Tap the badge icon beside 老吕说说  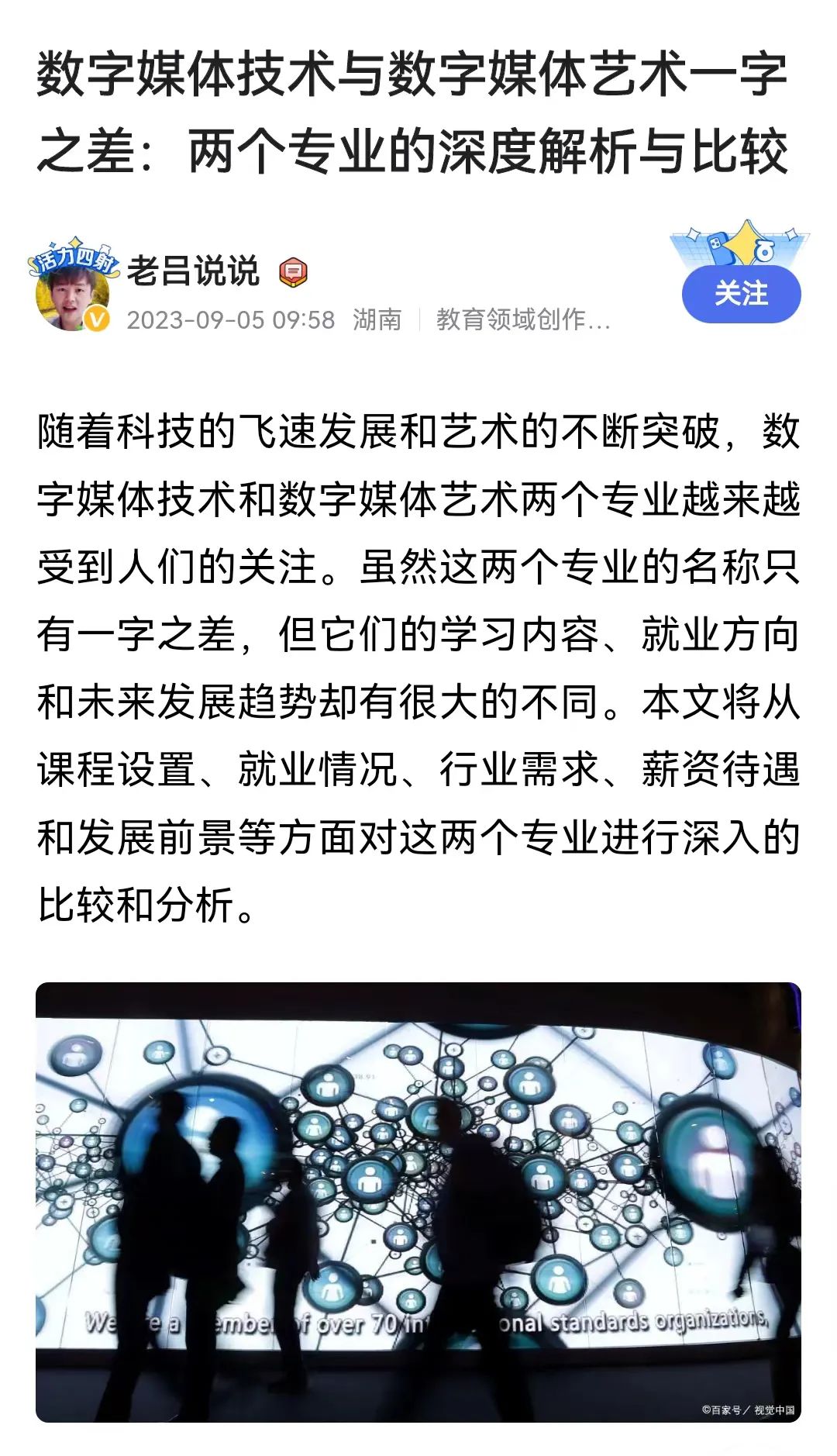coord(293,272)
